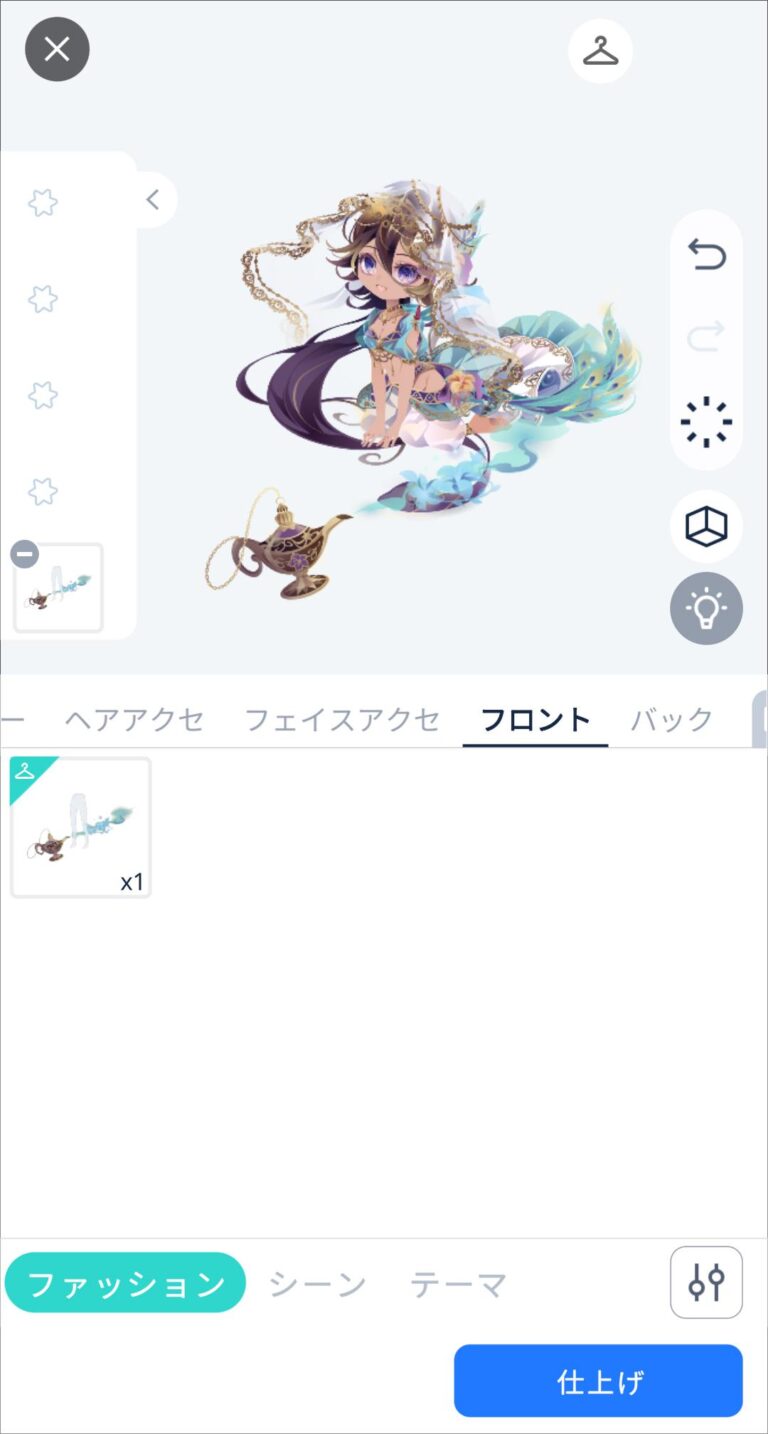Select the magic lamp item in the grid
The image size is (768, 1434).
point(81,827)
